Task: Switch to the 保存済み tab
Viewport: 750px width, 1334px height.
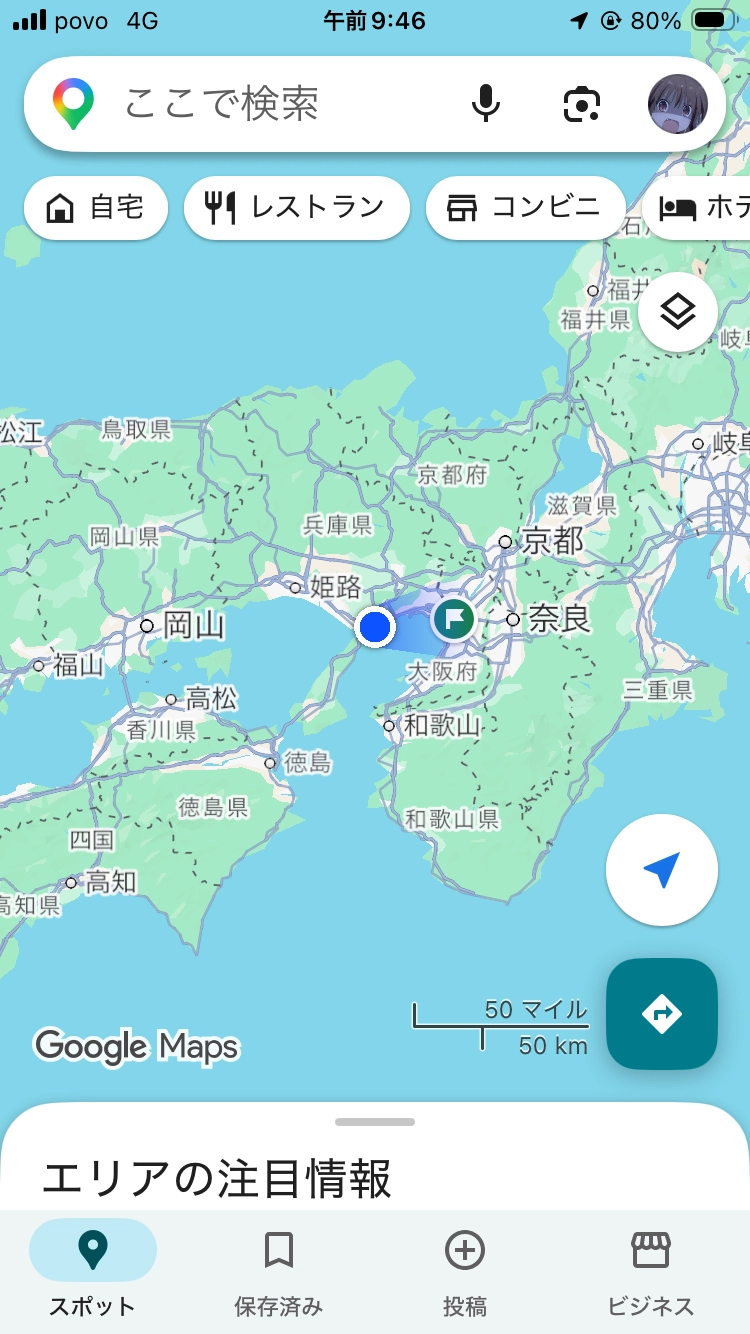Action: [278, 1270]
